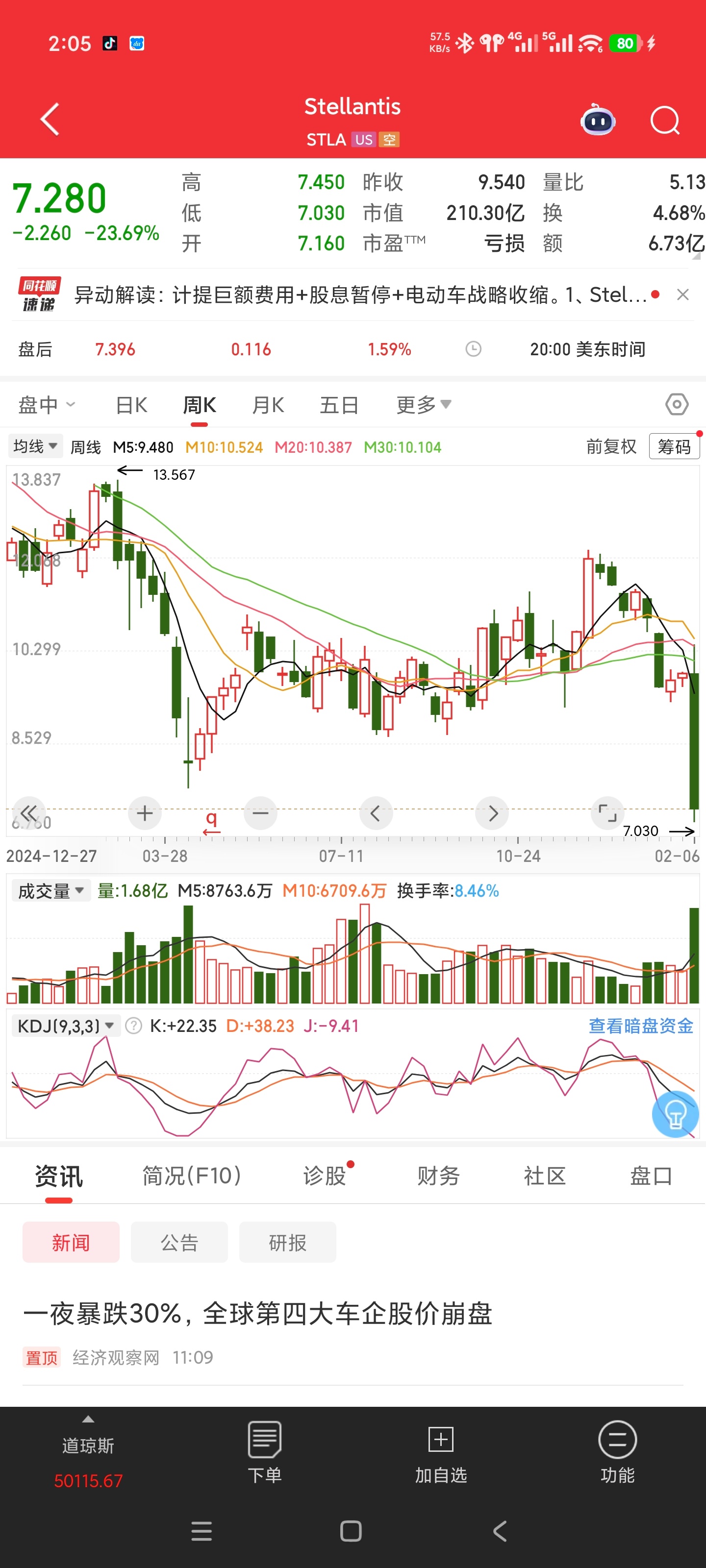Open the KDJ(9,3,3) indicator dropdown
706x1568 pixels.
(x=63, y=1025)
